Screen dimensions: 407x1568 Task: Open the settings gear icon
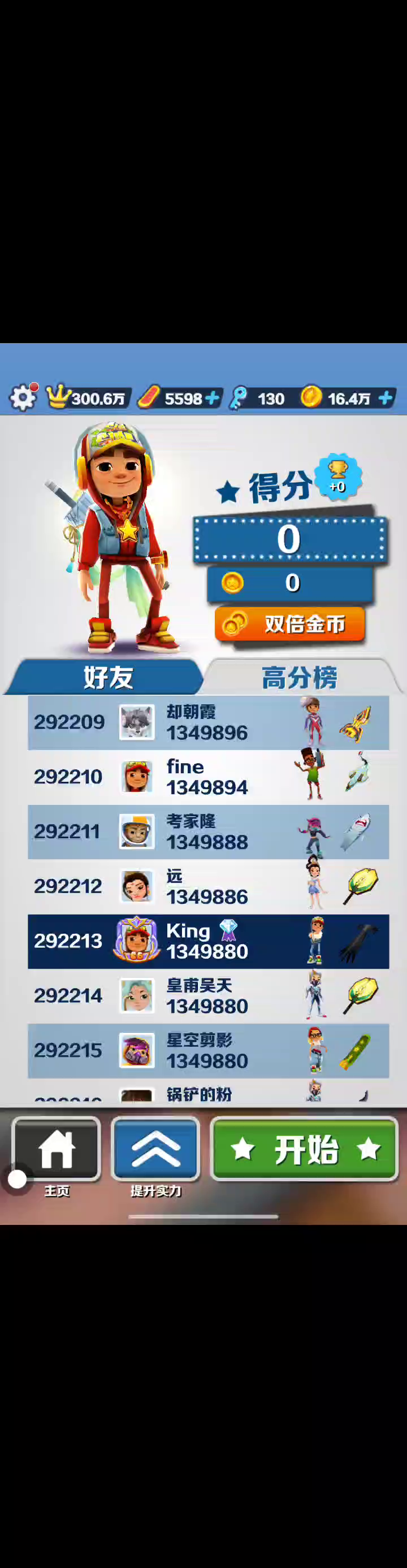coord(23,397)
